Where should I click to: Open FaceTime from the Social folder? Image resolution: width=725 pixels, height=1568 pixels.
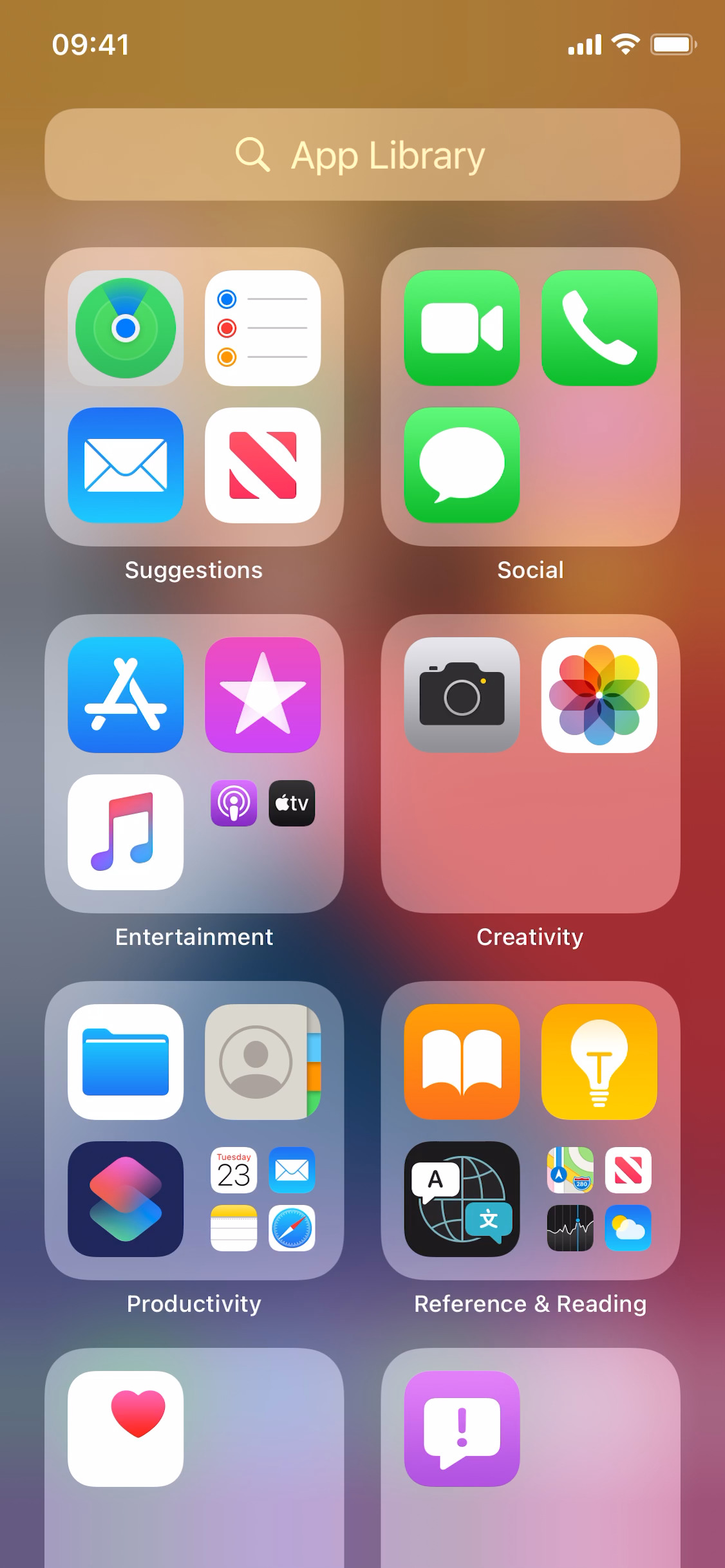[x=461, y=328]
